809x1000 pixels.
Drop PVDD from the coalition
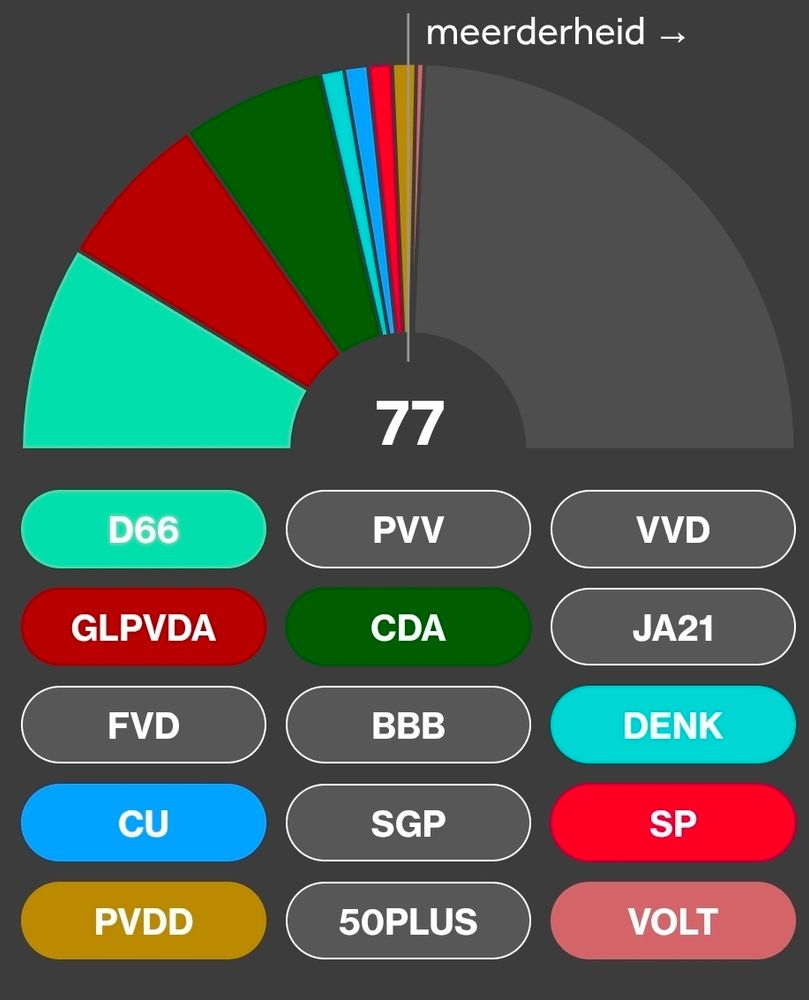click(143, 921)
